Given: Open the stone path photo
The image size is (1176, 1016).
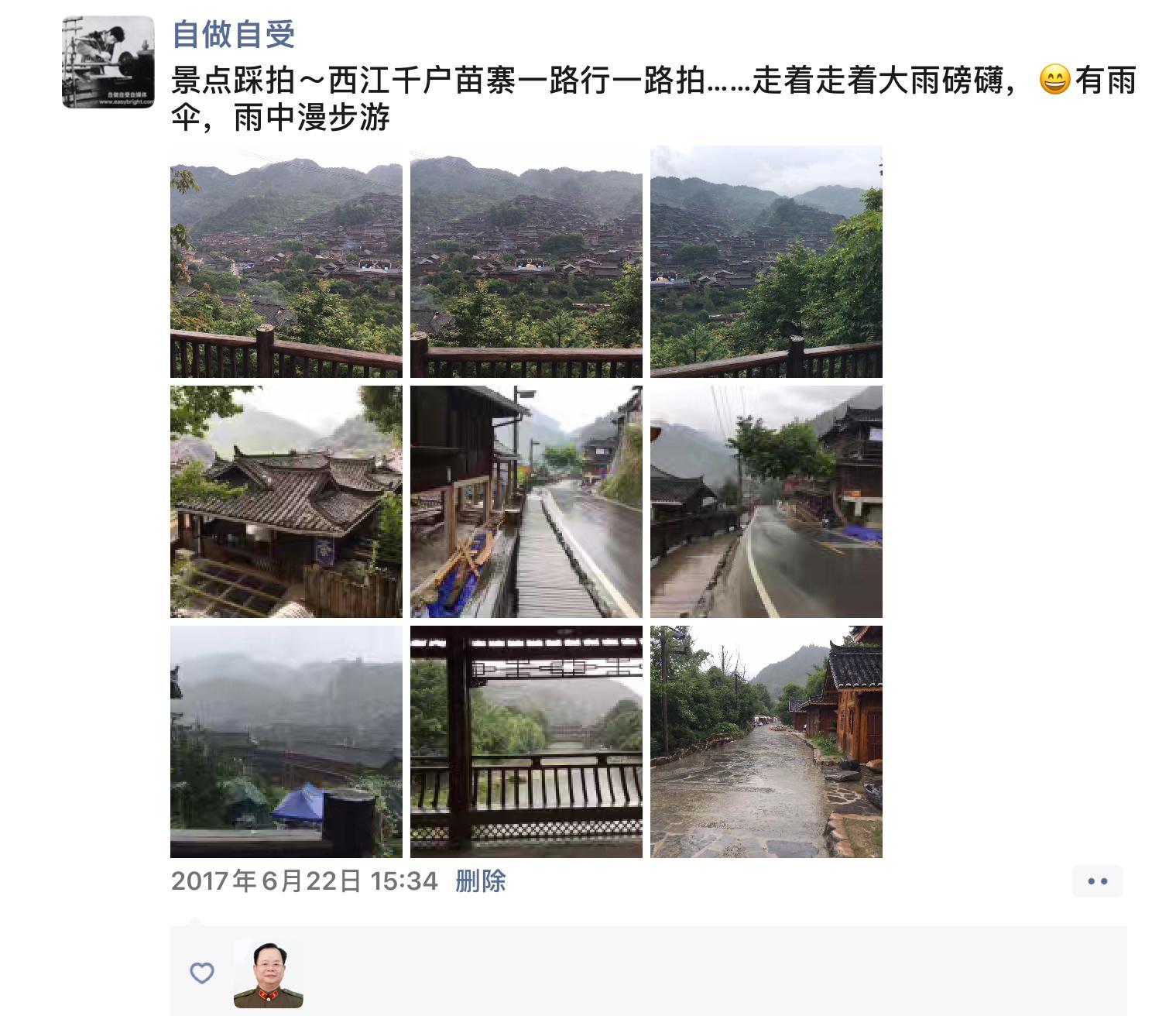Looking at the screenshot, I should click(x=766, y=742).
